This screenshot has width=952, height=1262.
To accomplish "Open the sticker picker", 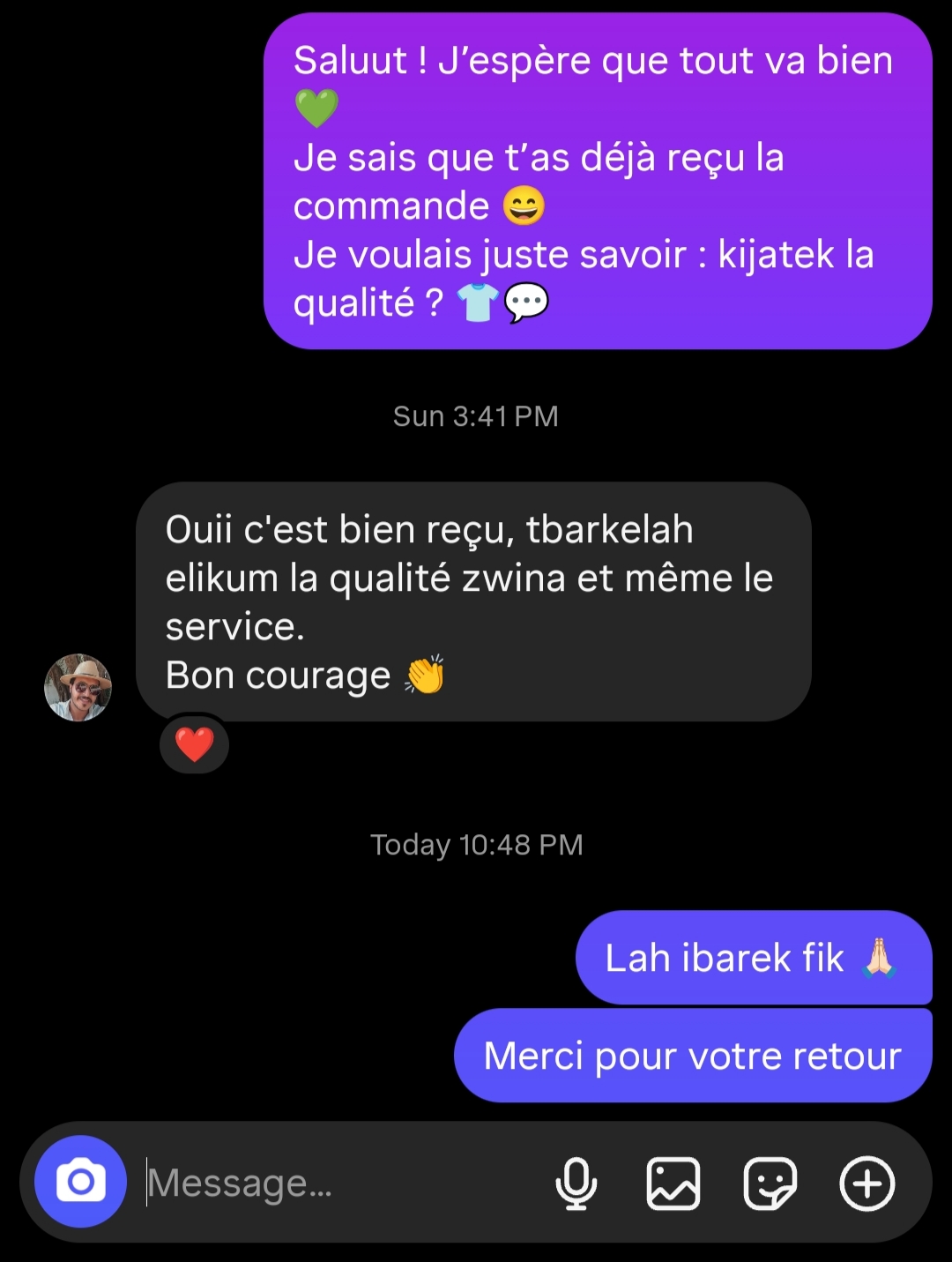I will coord(770,1183).
